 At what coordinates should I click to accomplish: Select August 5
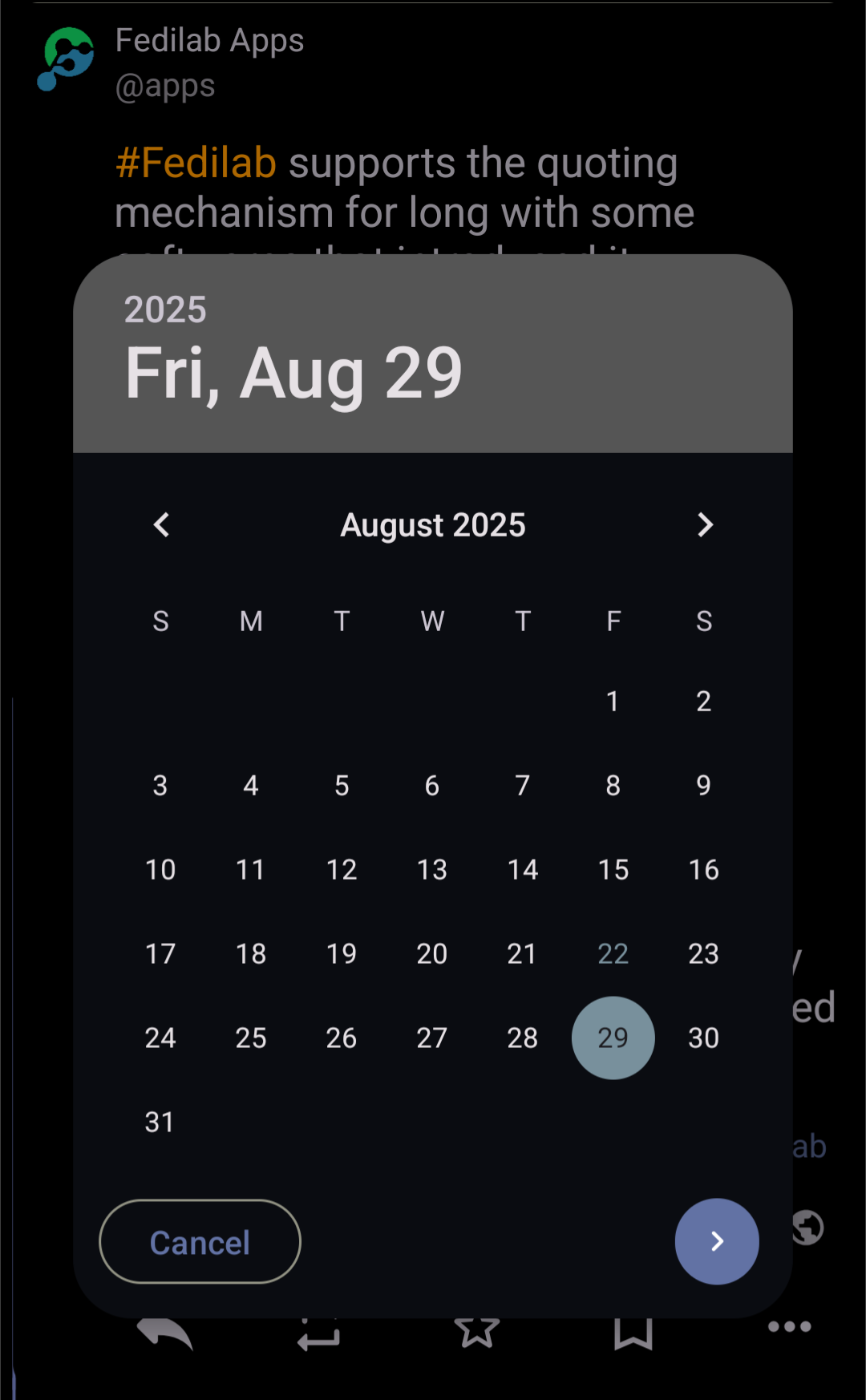coord(342,786)
